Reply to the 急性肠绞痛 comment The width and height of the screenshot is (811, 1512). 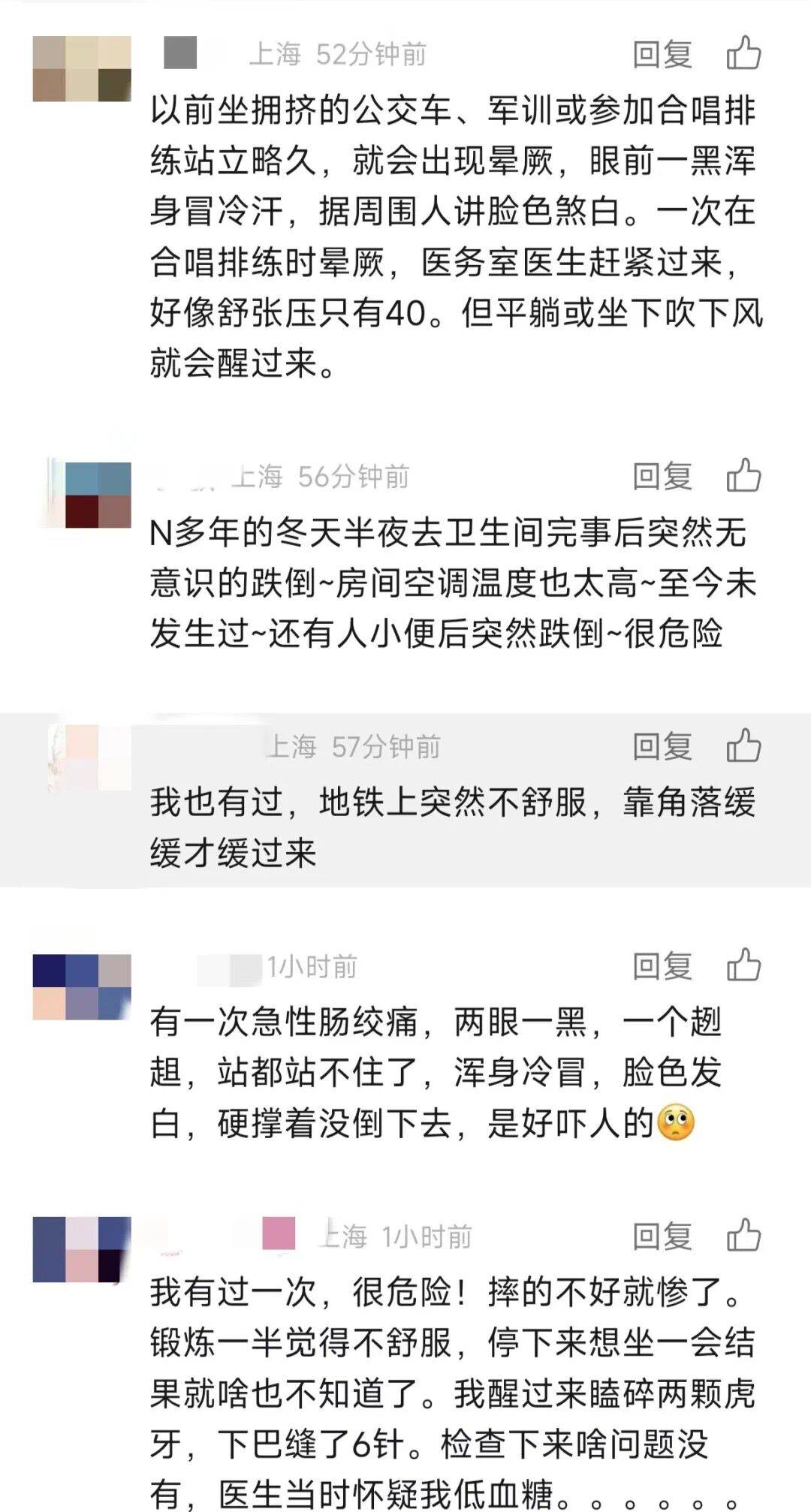click(662, 966)
